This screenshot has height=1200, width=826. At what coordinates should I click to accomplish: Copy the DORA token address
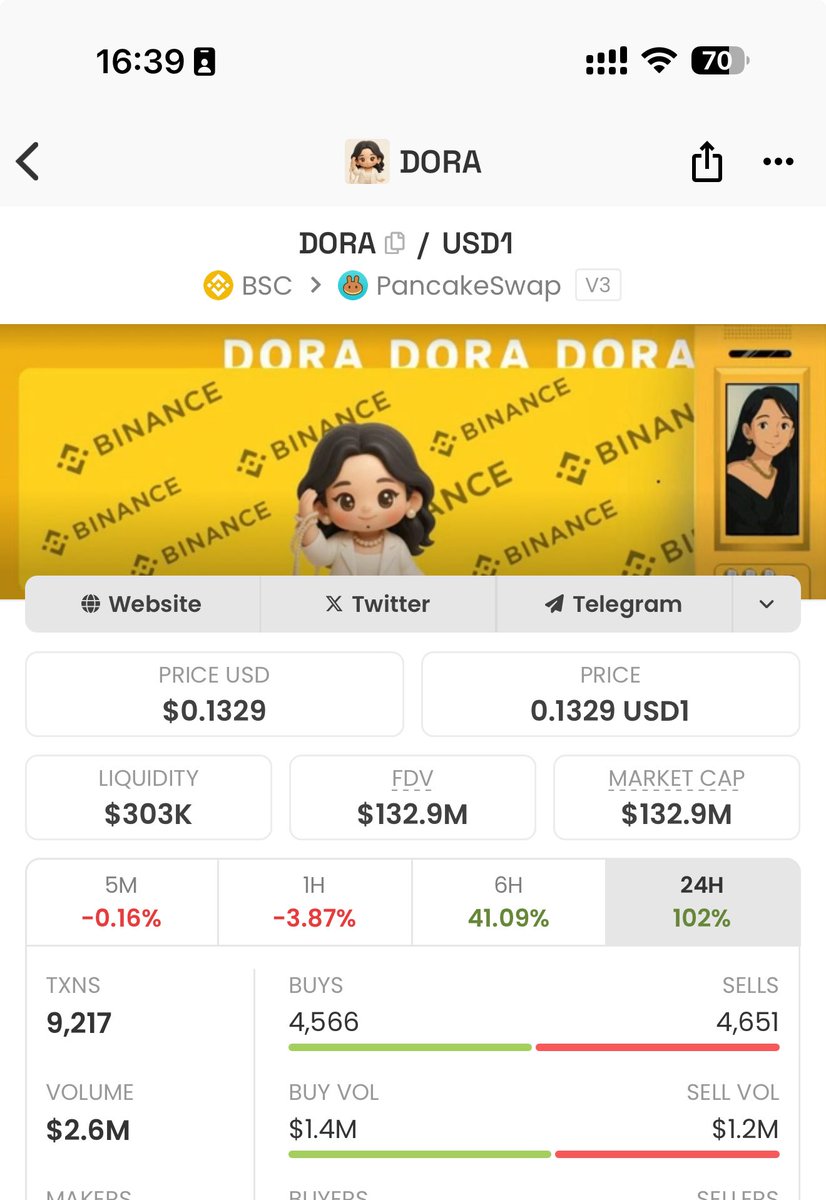pos(395,243)
